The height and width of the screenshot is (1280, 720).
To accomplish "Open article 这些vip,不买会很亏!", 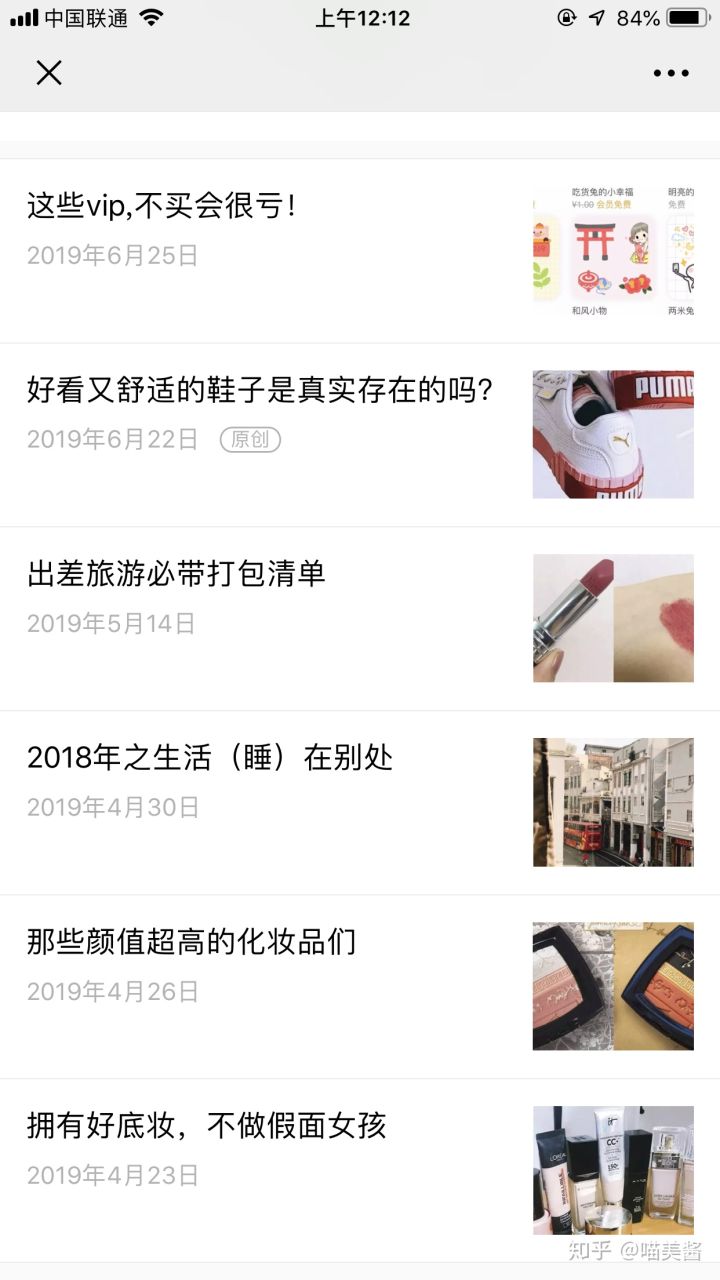I will coord(360,251).
